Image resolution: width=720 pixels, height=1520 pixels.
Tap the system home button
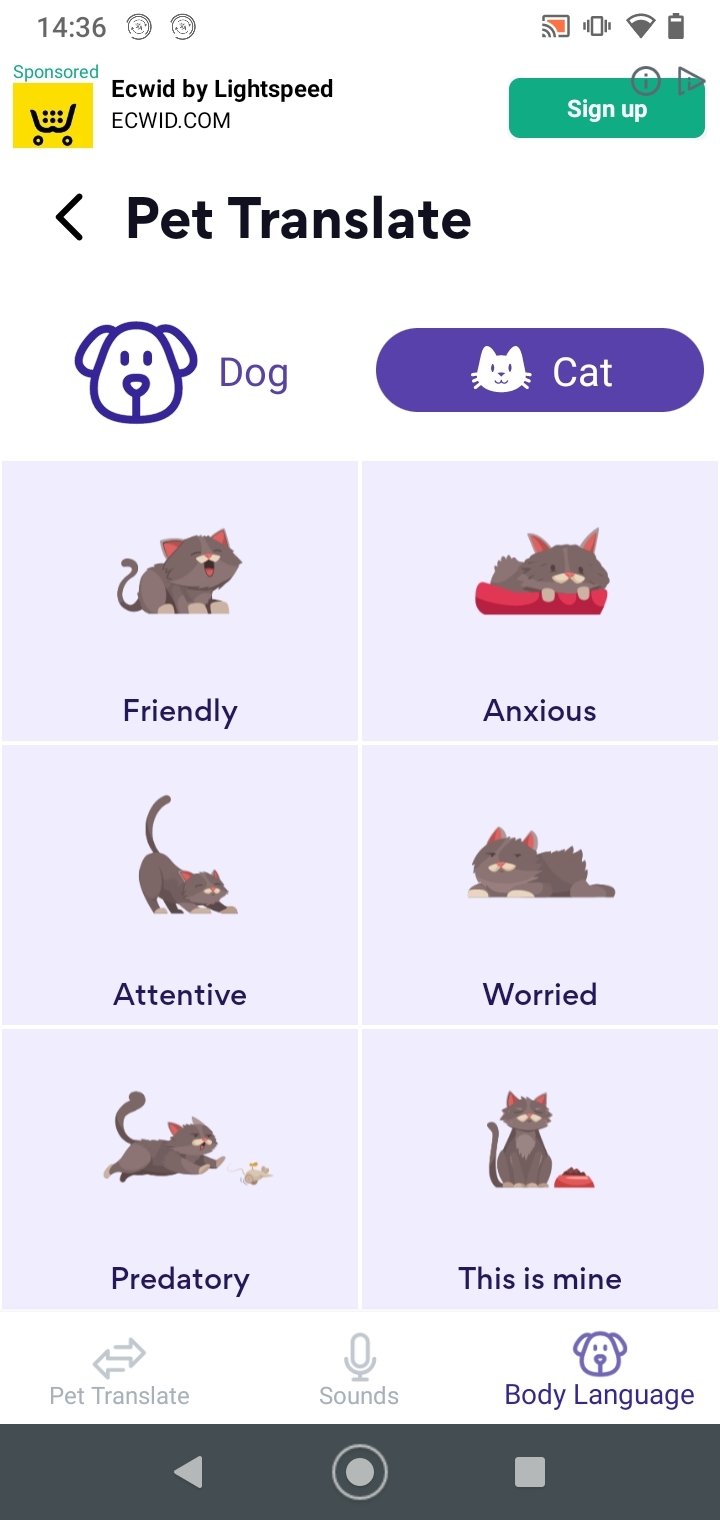[360, 1472]
